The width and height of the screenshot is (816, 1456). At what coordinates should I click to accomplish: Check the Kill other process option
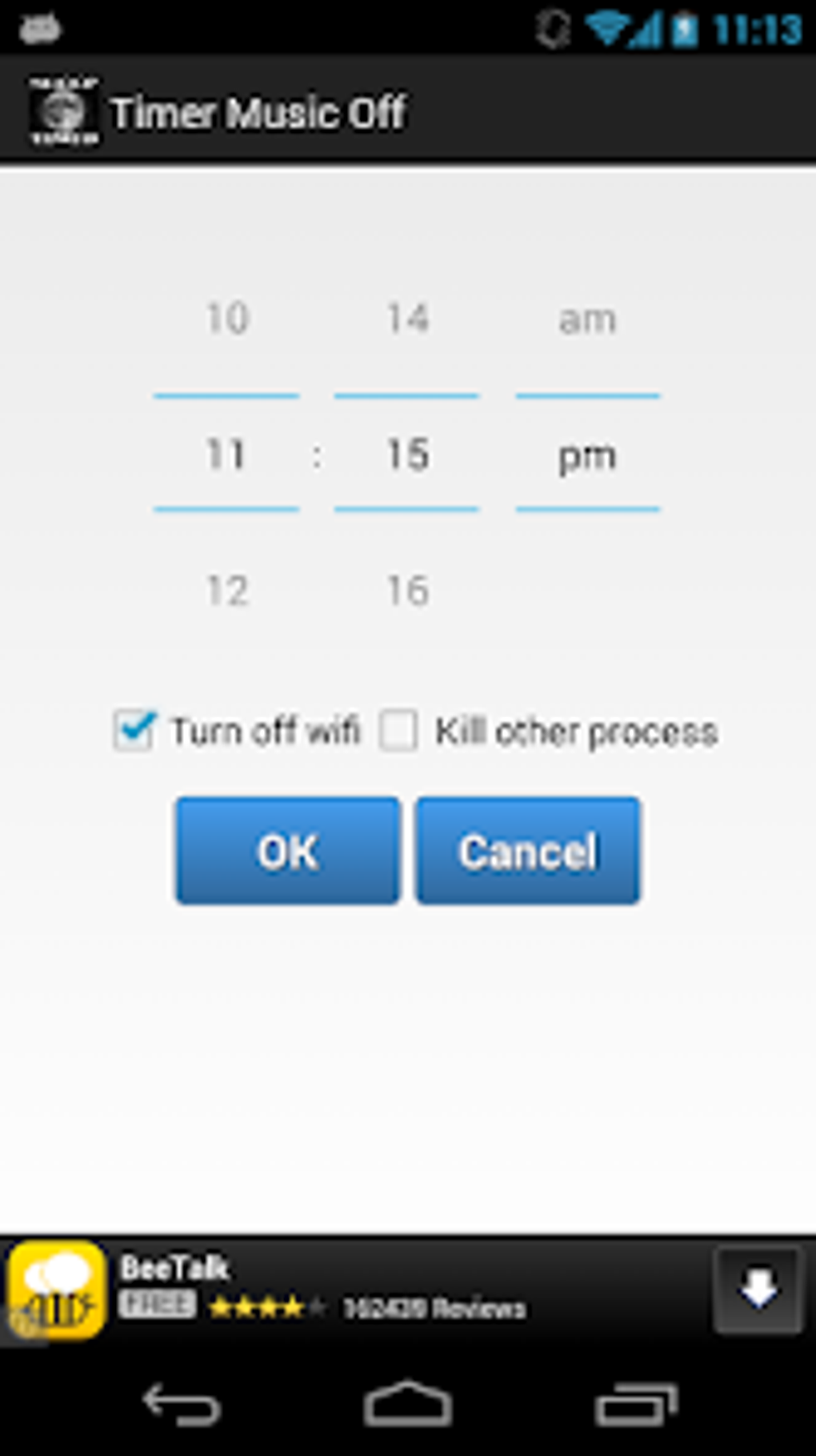(x=398, y=729)
